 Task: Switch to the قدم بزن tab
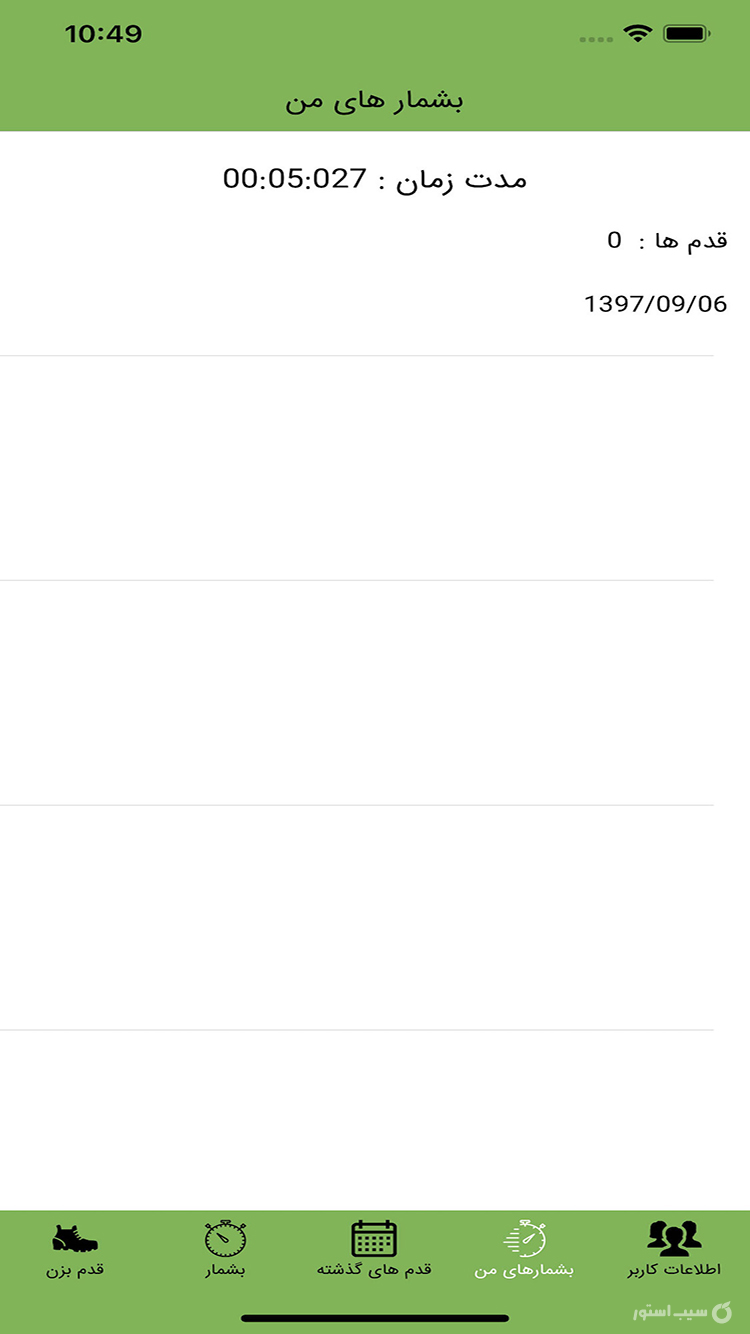point(75,1249)
